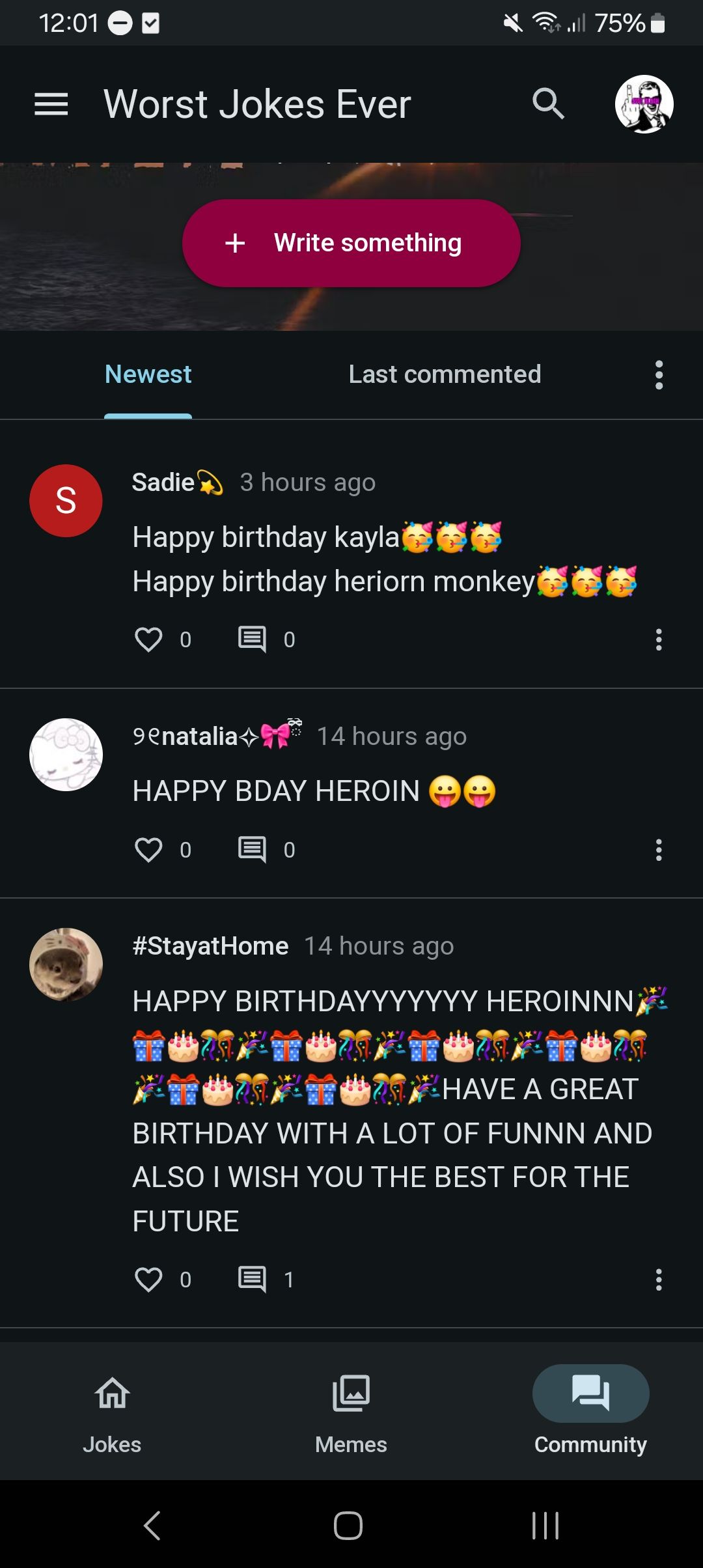Like Sadie's birthday post

click(x=148, y=639)
